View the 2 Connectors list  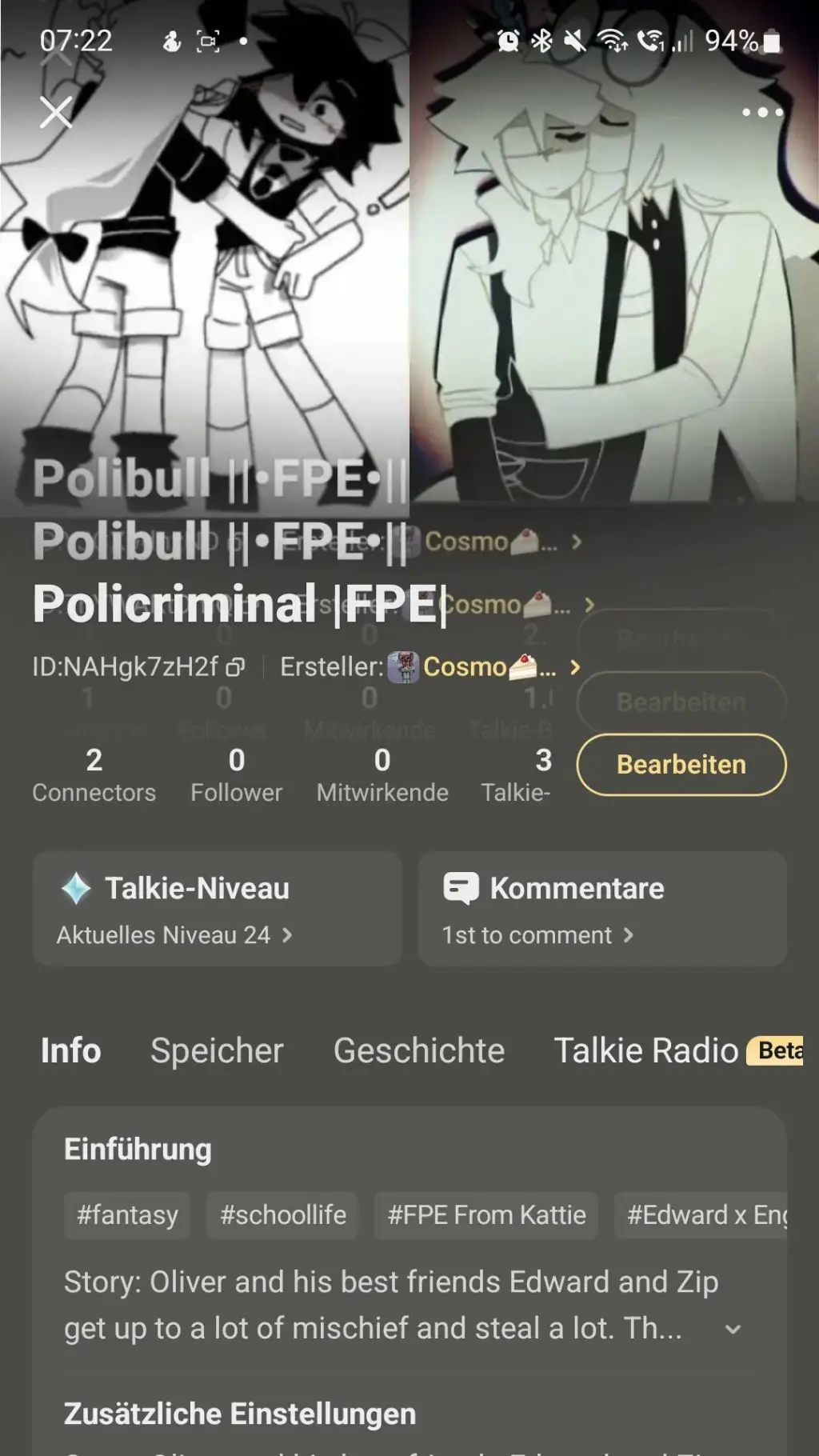coord(94,774)
